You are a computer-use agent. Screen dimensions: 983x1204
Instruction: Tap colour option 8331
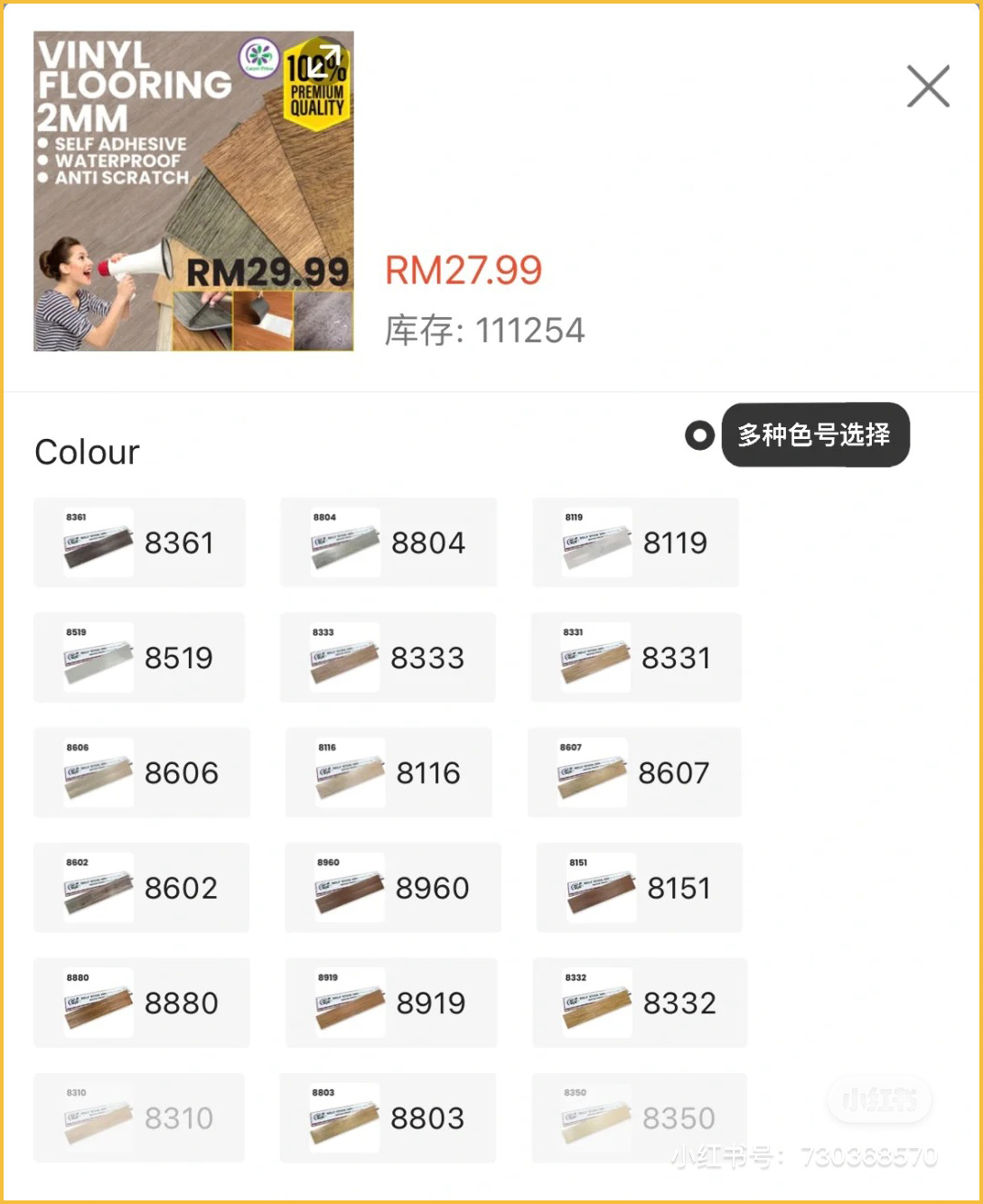[636, 658]
